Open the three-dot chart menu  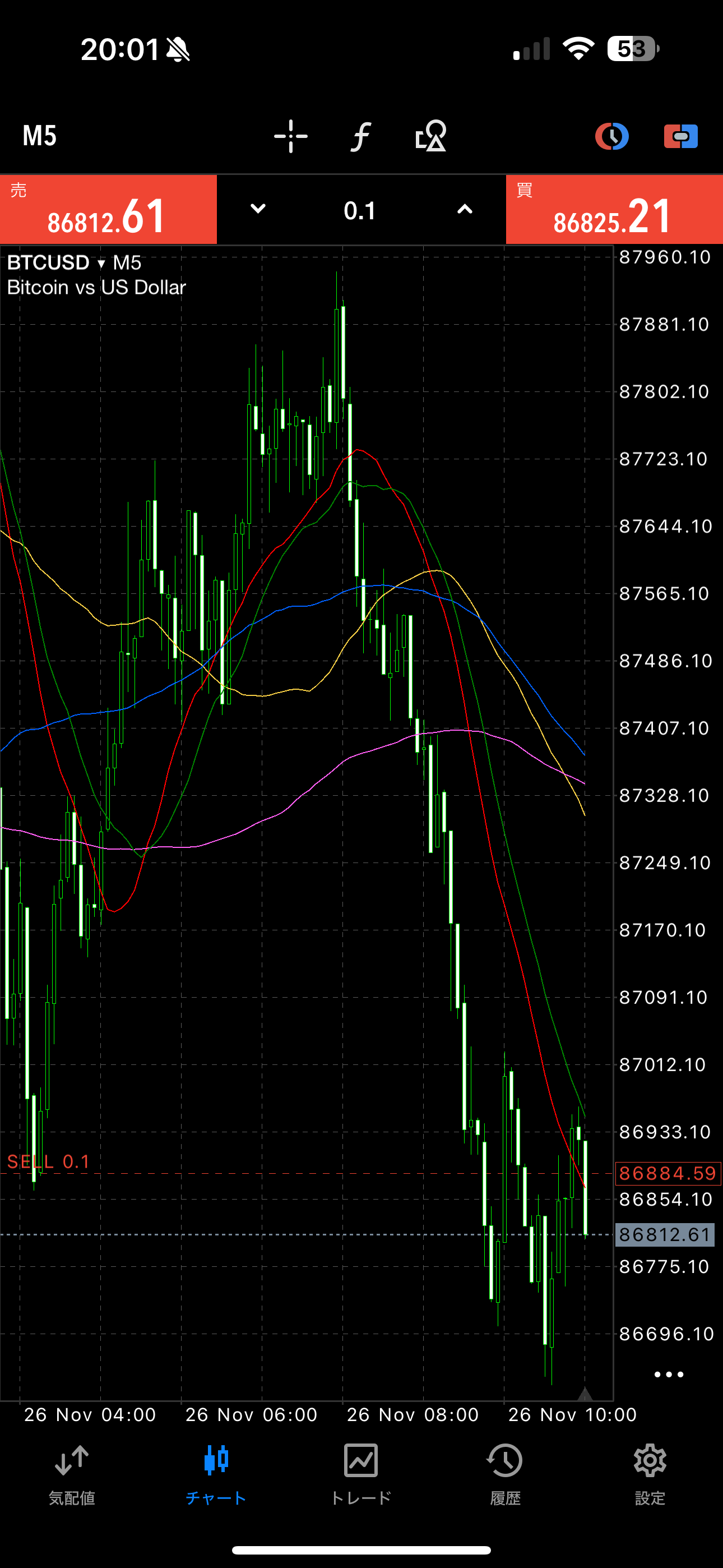668,1375
